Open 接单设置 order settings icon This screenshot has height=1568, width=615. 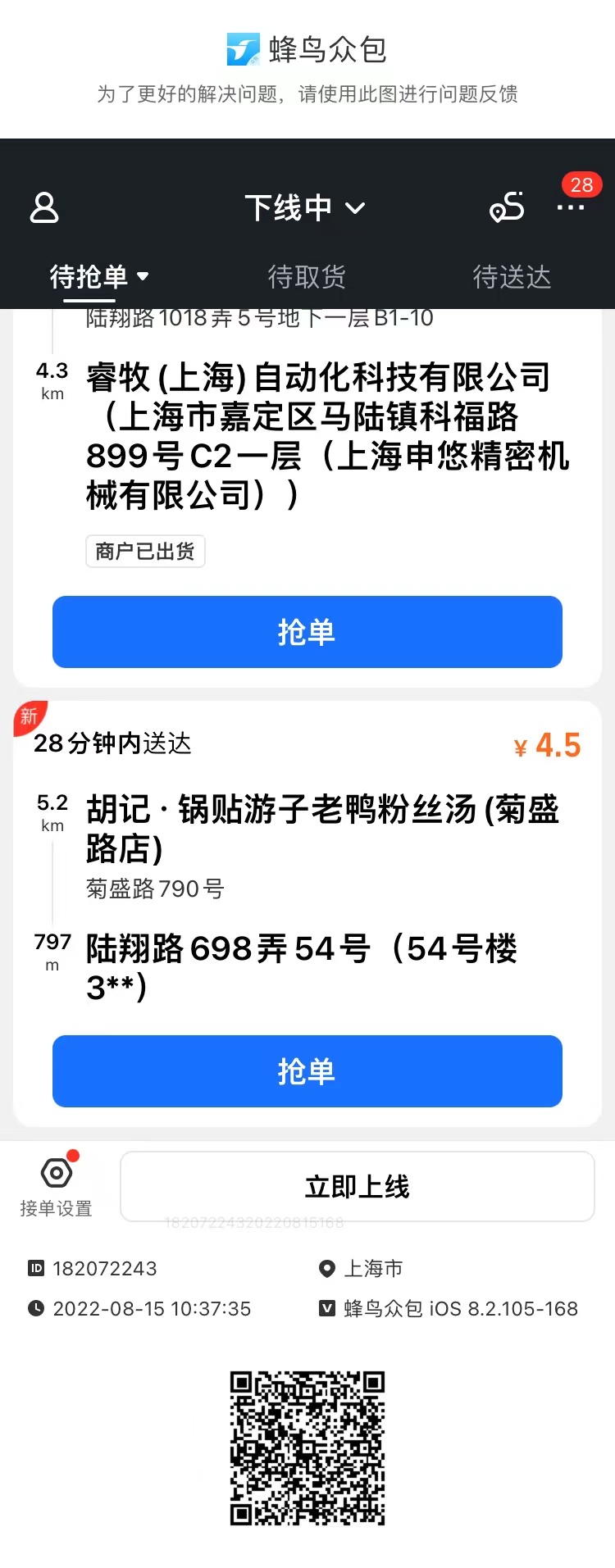[x=55, y=1175]
